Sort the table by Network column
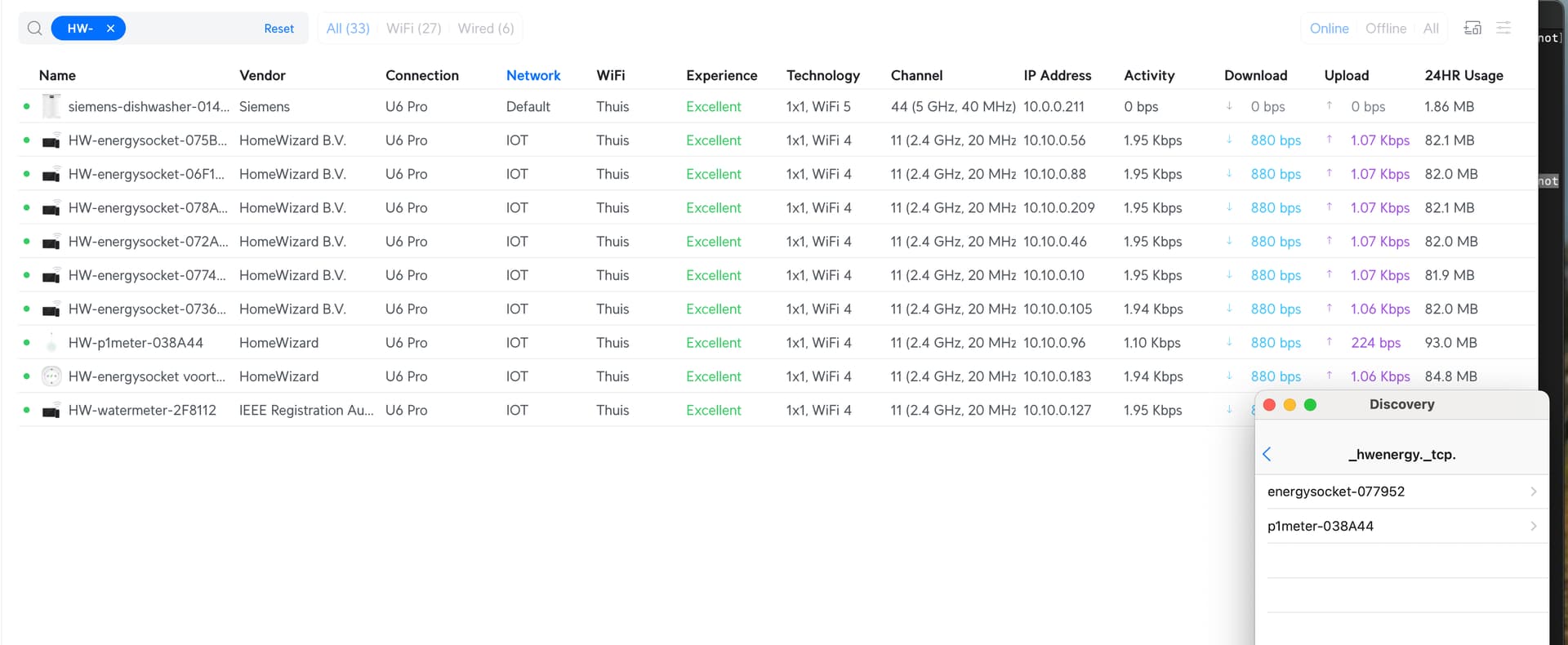Image resolution: width=1568 pixels, height=645 pixels. click(x=532, y=75)
